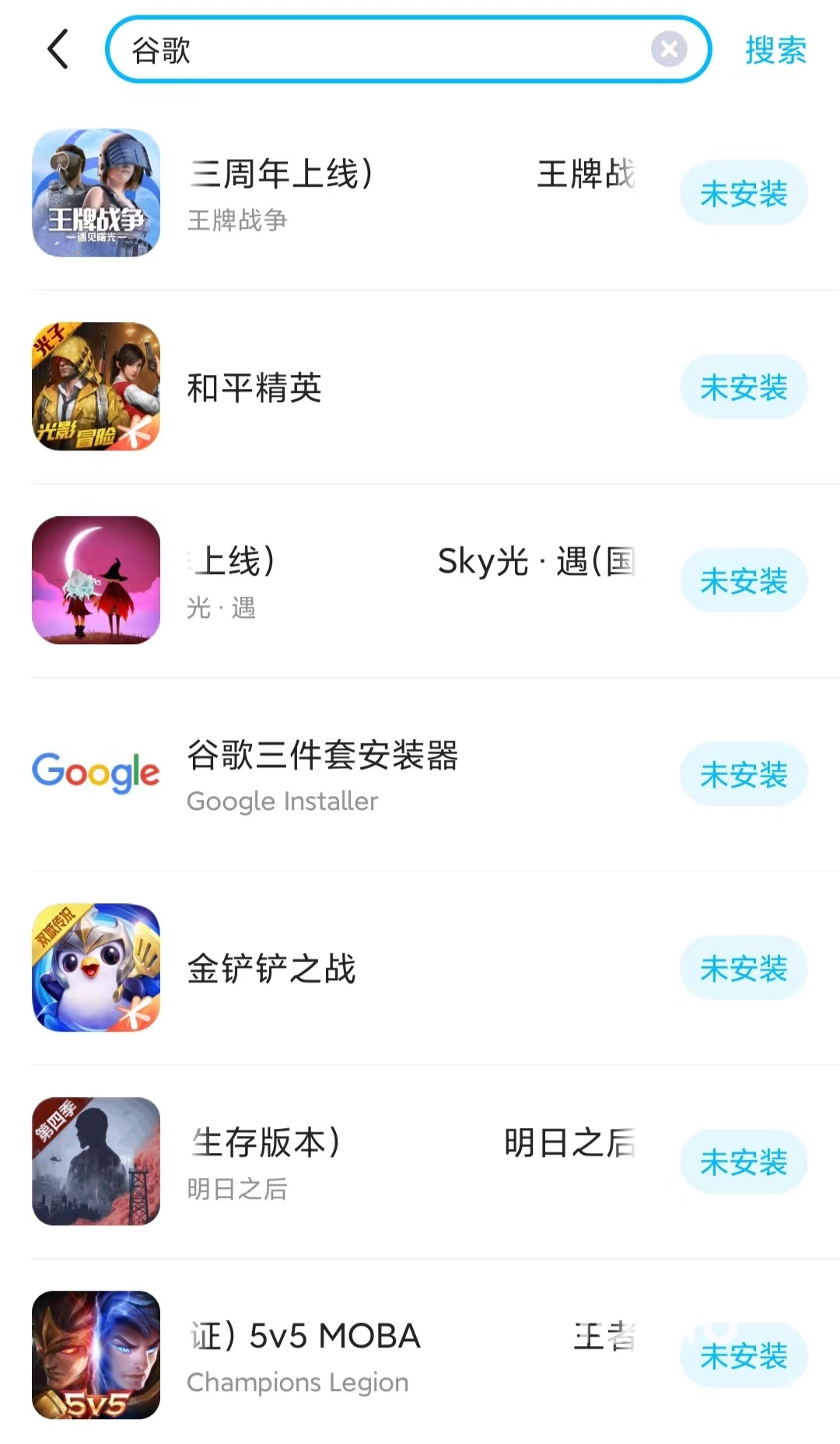840x1444 pixels.
Task: Go back from search results
Action: coord(58,50)
